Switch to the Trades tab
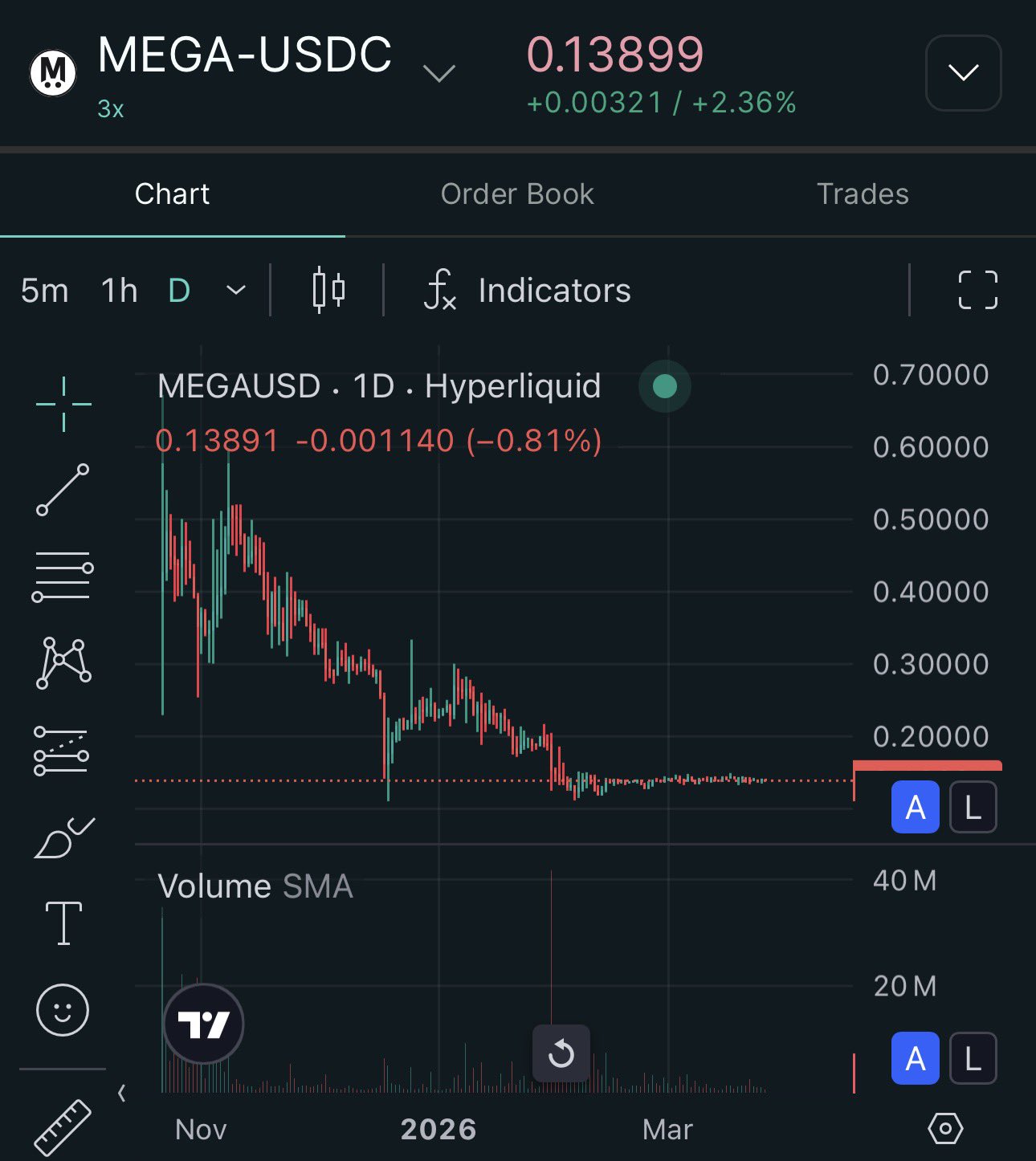Image resolution: width=1036 pixels, height=1161 pixels. point(863,194)
